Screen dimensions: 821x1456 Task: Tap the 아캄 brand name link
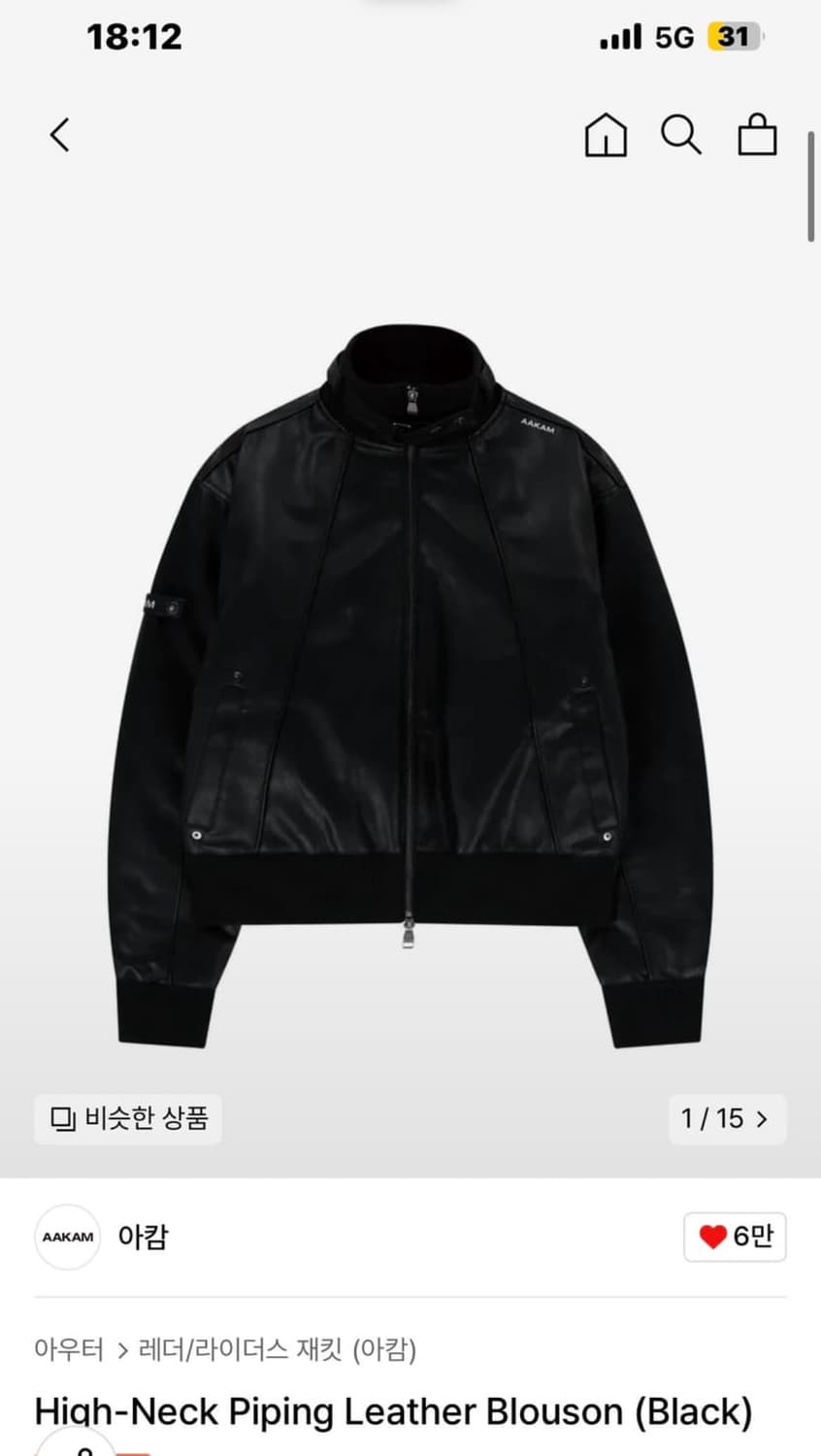[x=142, y=1237]
